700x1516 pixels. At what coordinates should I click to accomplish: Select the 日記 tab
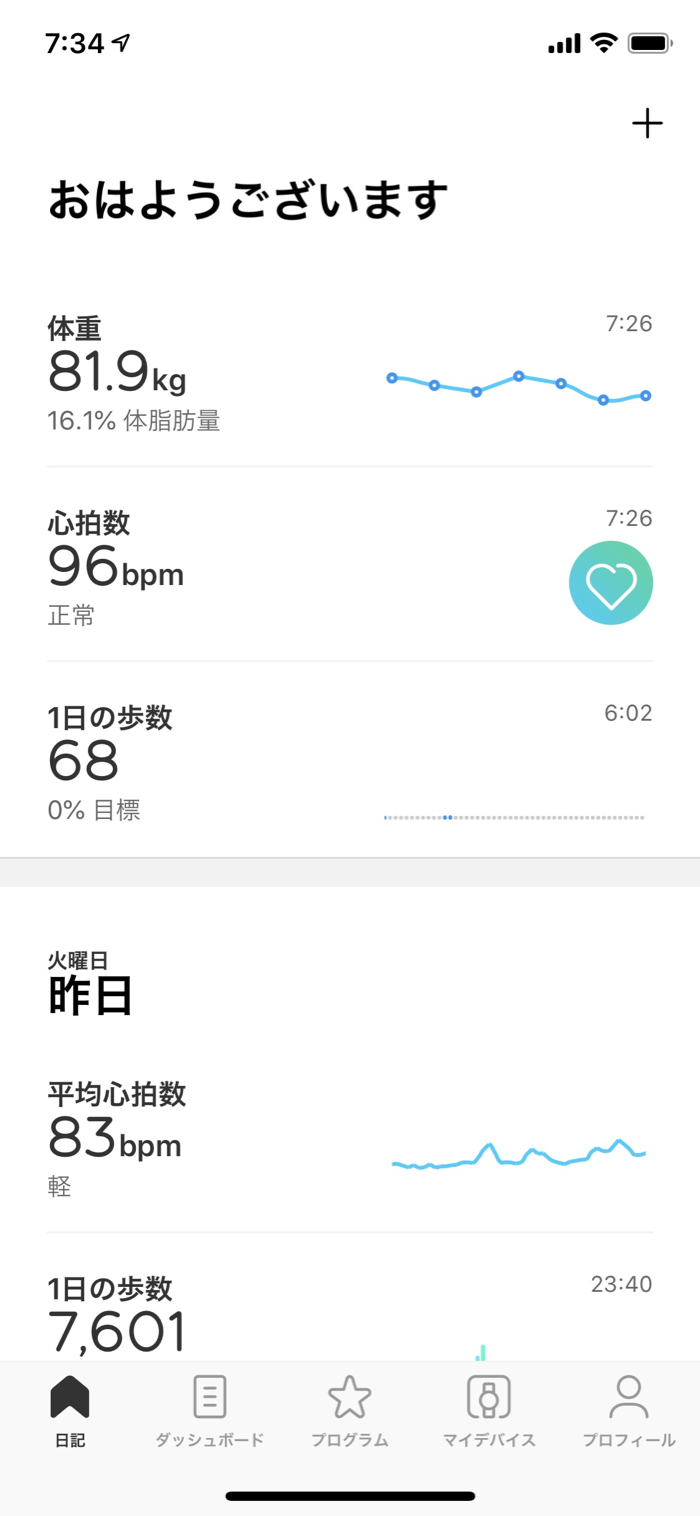[70, 1410]
